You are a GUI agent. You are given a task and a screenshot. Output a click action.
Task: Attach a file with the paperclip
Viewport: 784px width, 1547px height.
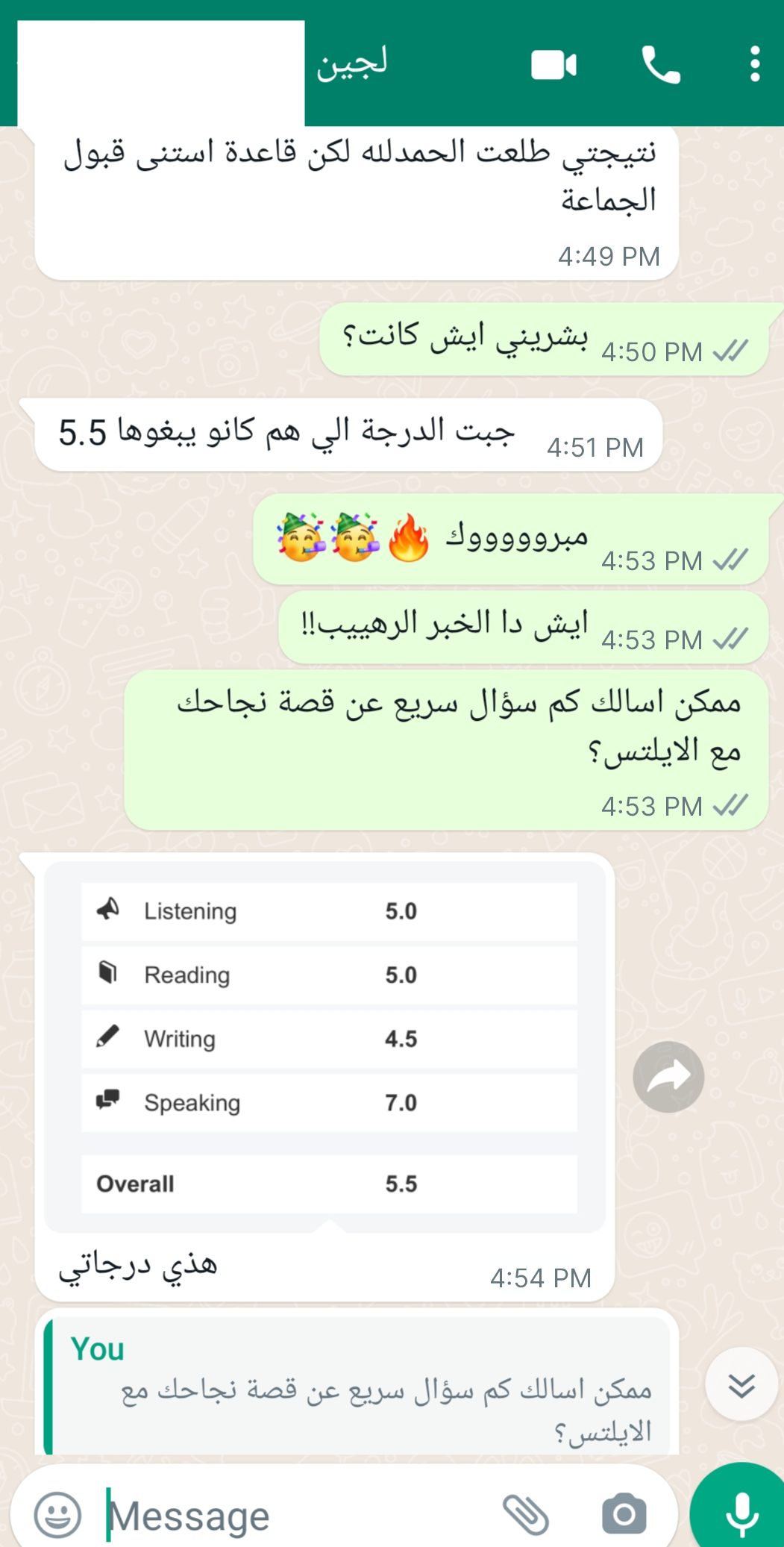point(525,1515)
